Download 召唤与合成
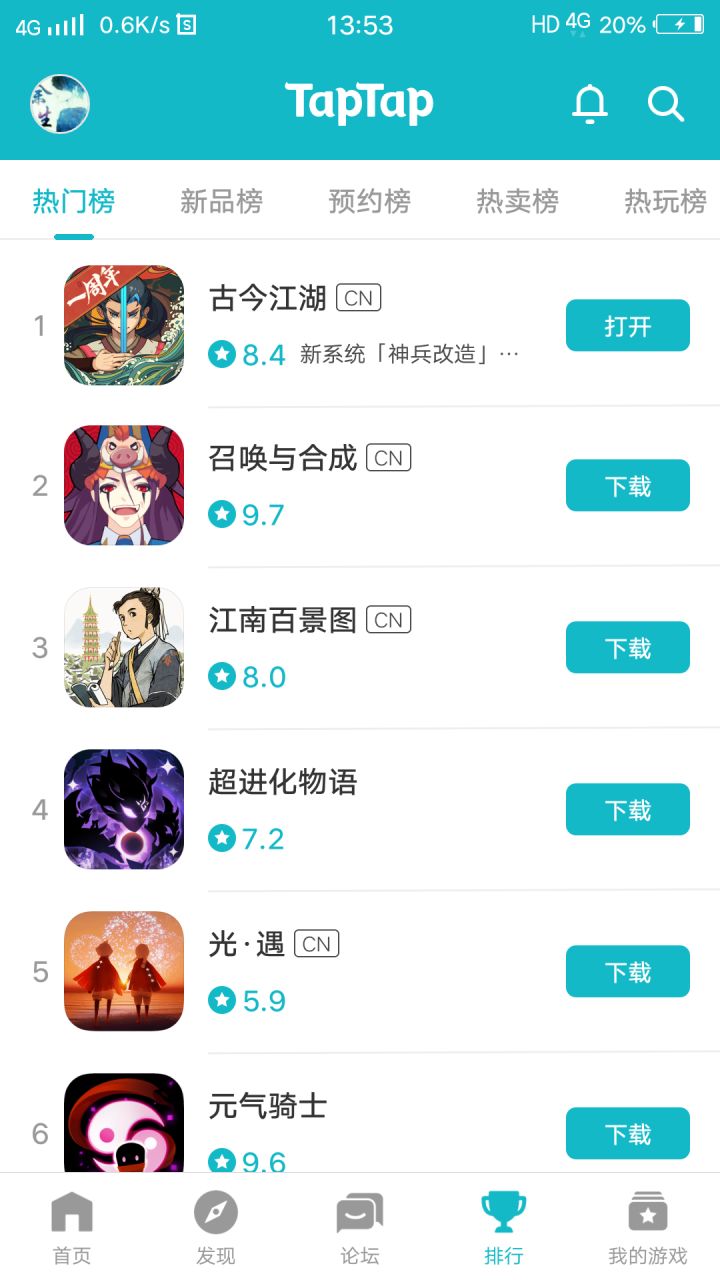Image resolution: width=720 pixels, height=1280 pixels. (x=627, y=485)
